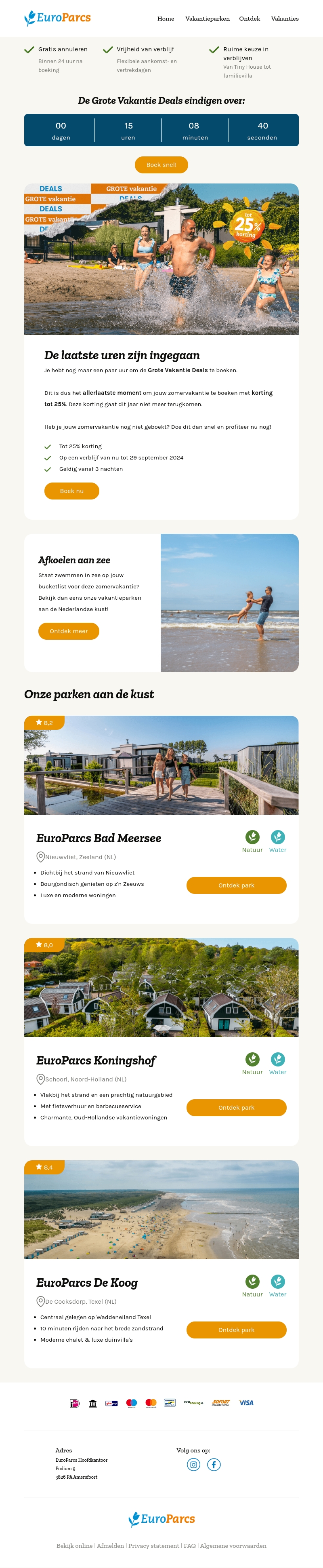The height and width of the screenshot is (1568, 323).
Task: Open Algemene voorwaarden in the footer
Action: [x=233, y=1545]
